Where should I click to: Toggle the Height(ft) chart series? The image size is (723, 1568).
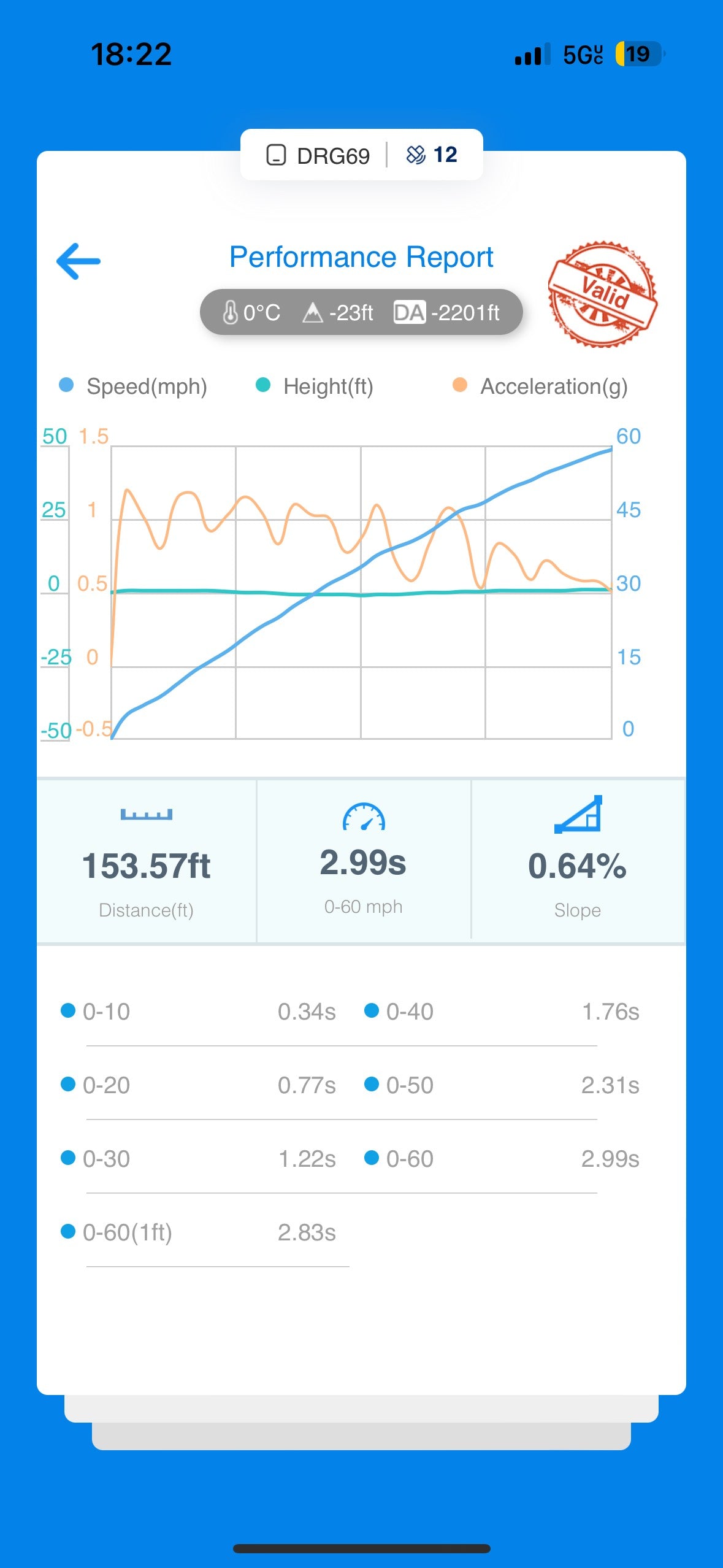[315, 386]
